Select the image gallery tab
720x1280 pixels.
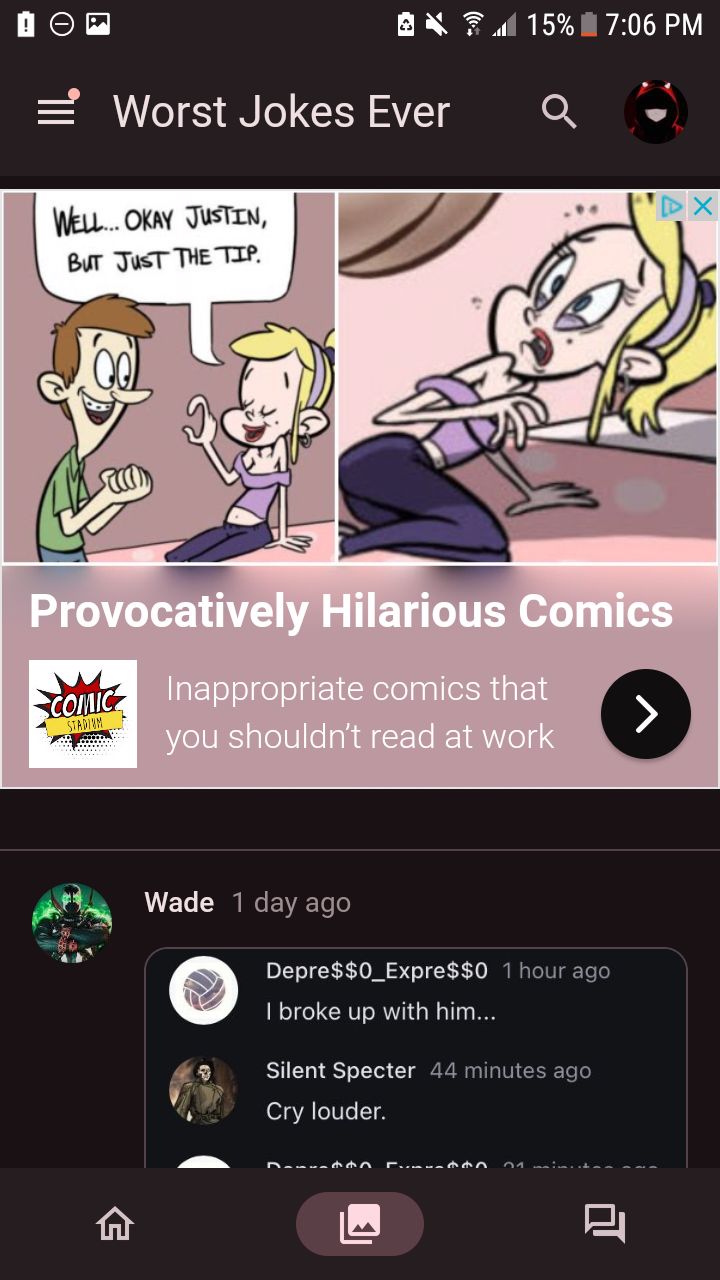tap(360, 1223)
